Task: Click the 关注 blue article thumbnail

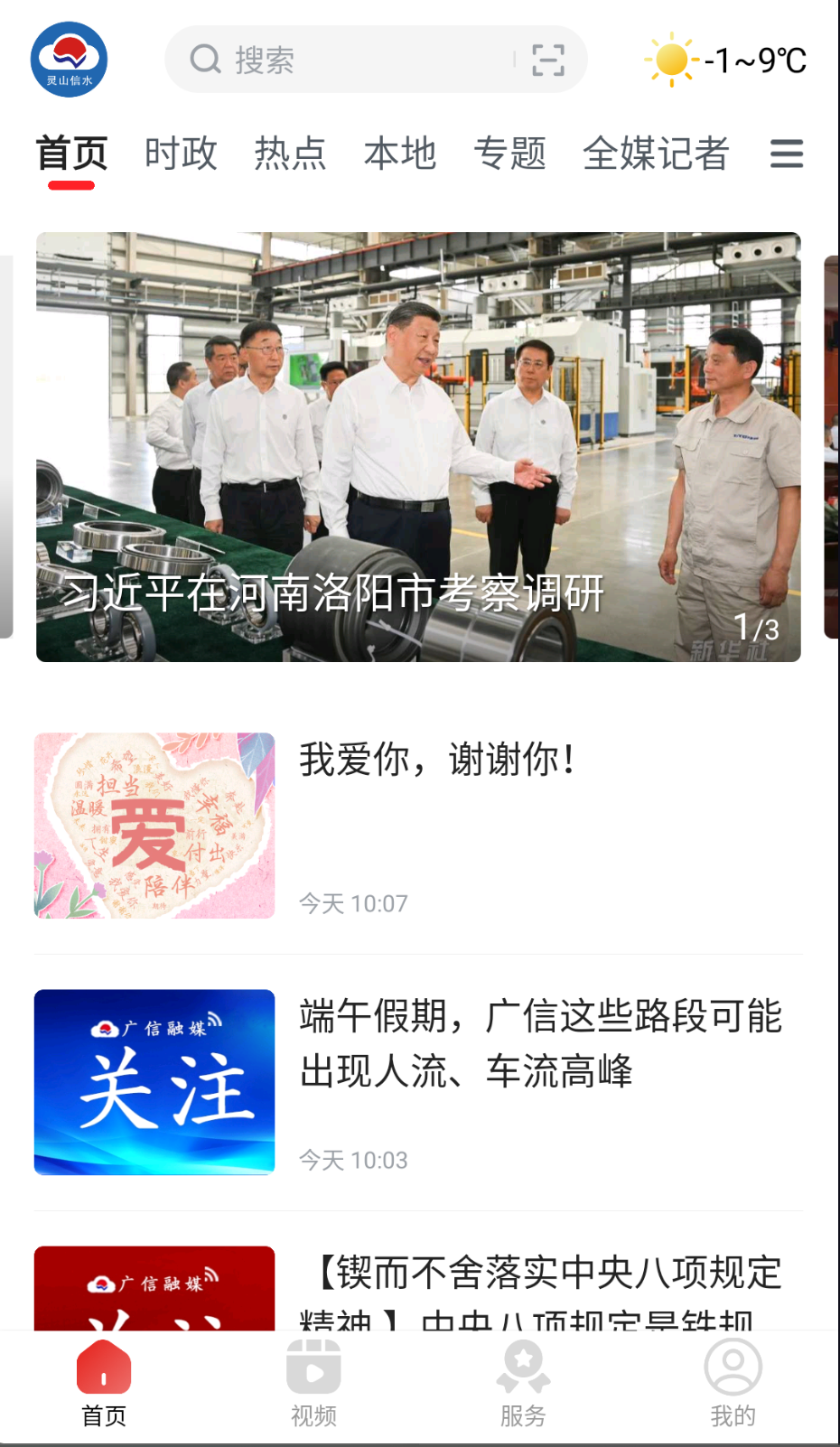Action: point(154,1082)
